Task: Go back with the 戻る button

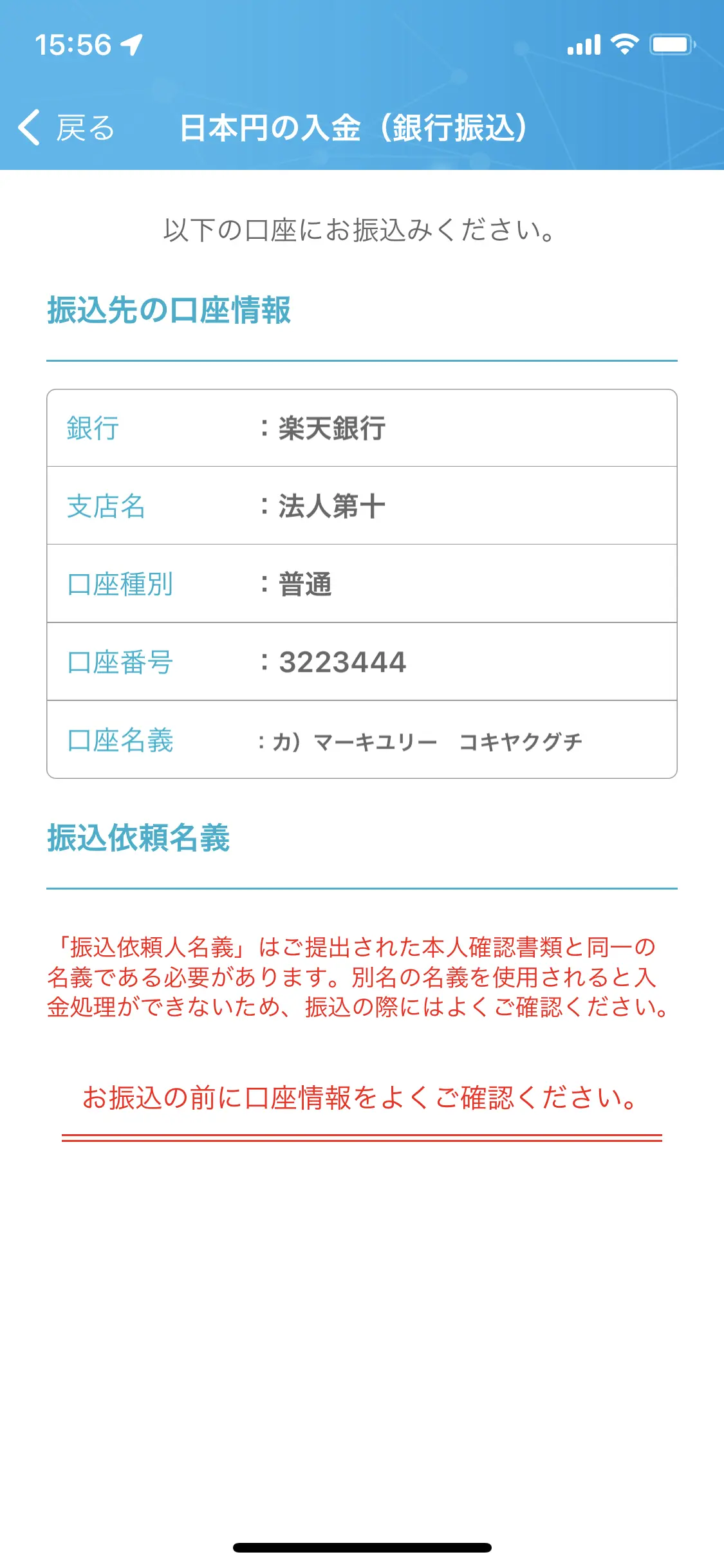Action: click(66, 127)
